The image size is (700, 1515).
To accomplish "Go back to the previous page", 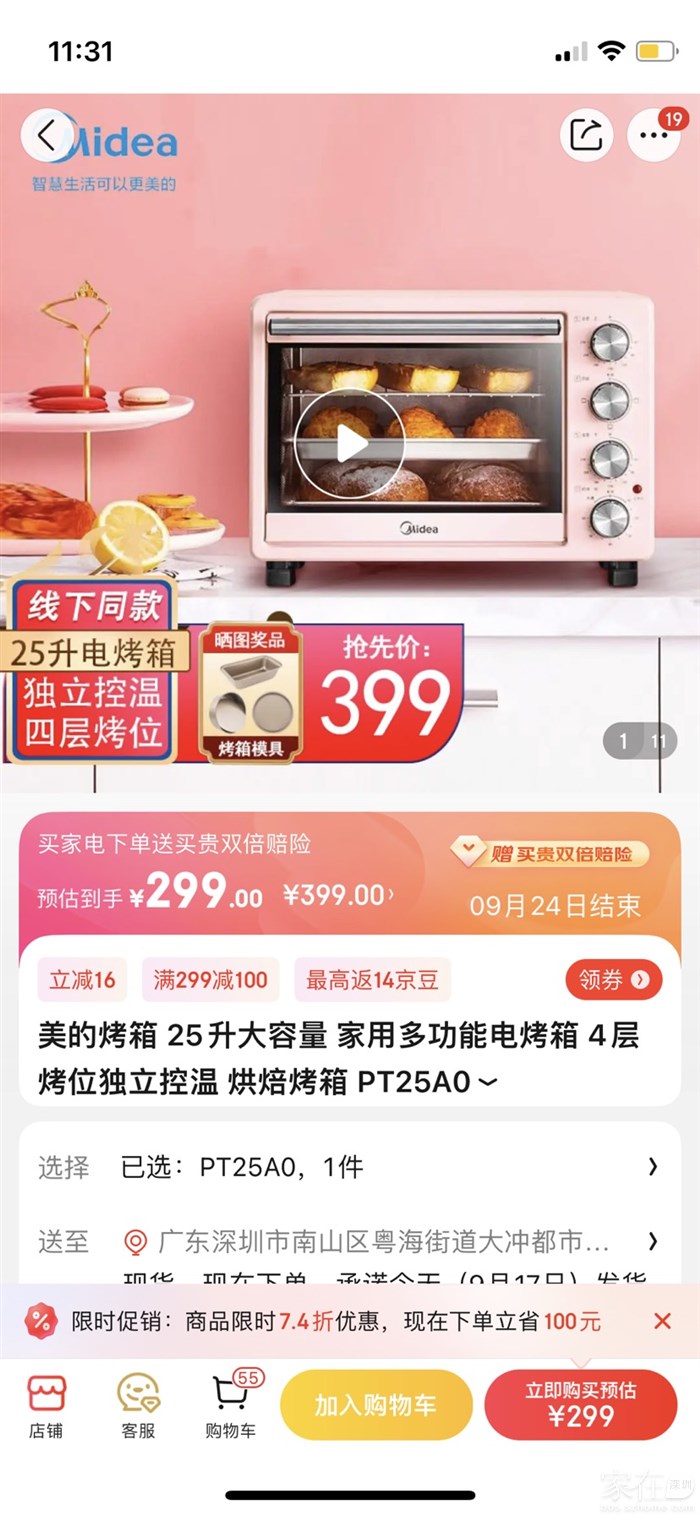I will click(47, 135).
